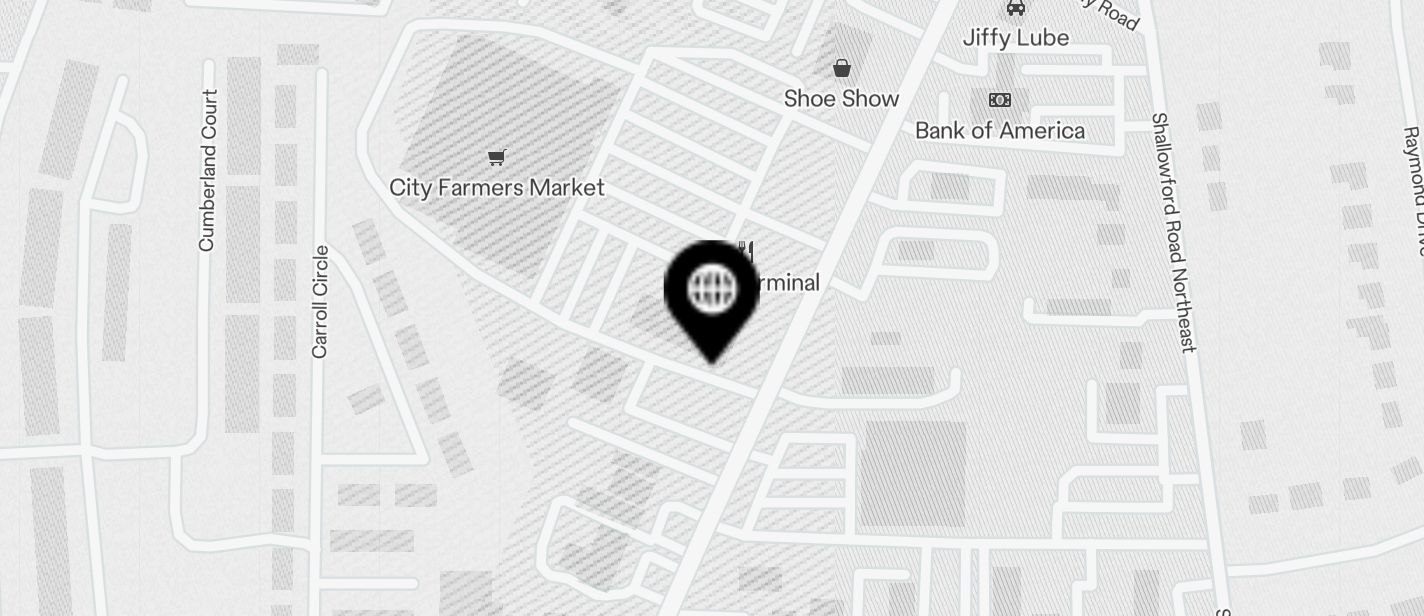Open the Jiffy Lube map marker
The width and height of the screenshot is (1424, 616).
pos(1015,8)
